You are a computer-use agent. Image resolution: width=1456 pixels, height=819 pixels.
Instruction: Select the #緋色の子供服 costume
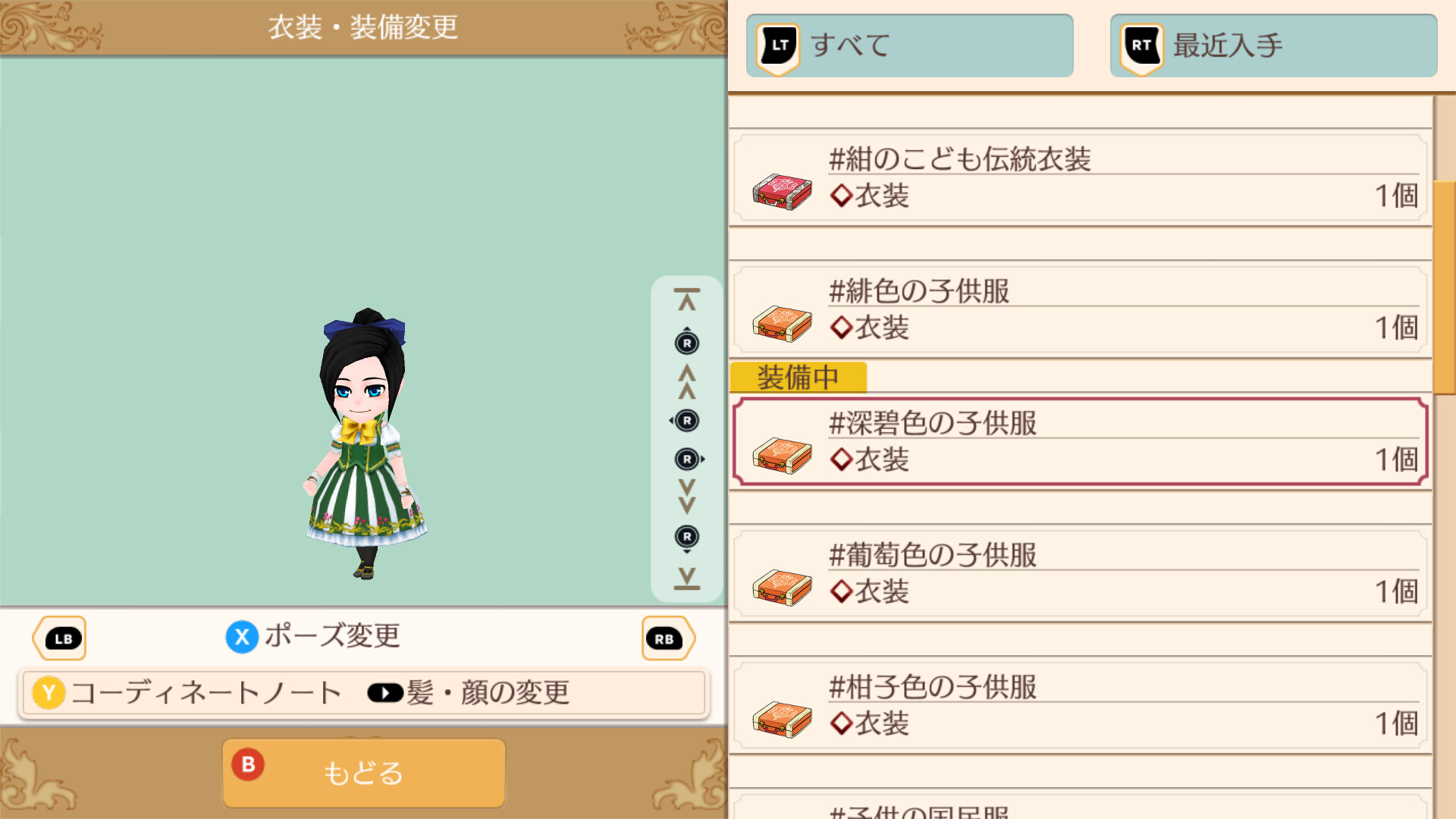[x=1081, y=310]
